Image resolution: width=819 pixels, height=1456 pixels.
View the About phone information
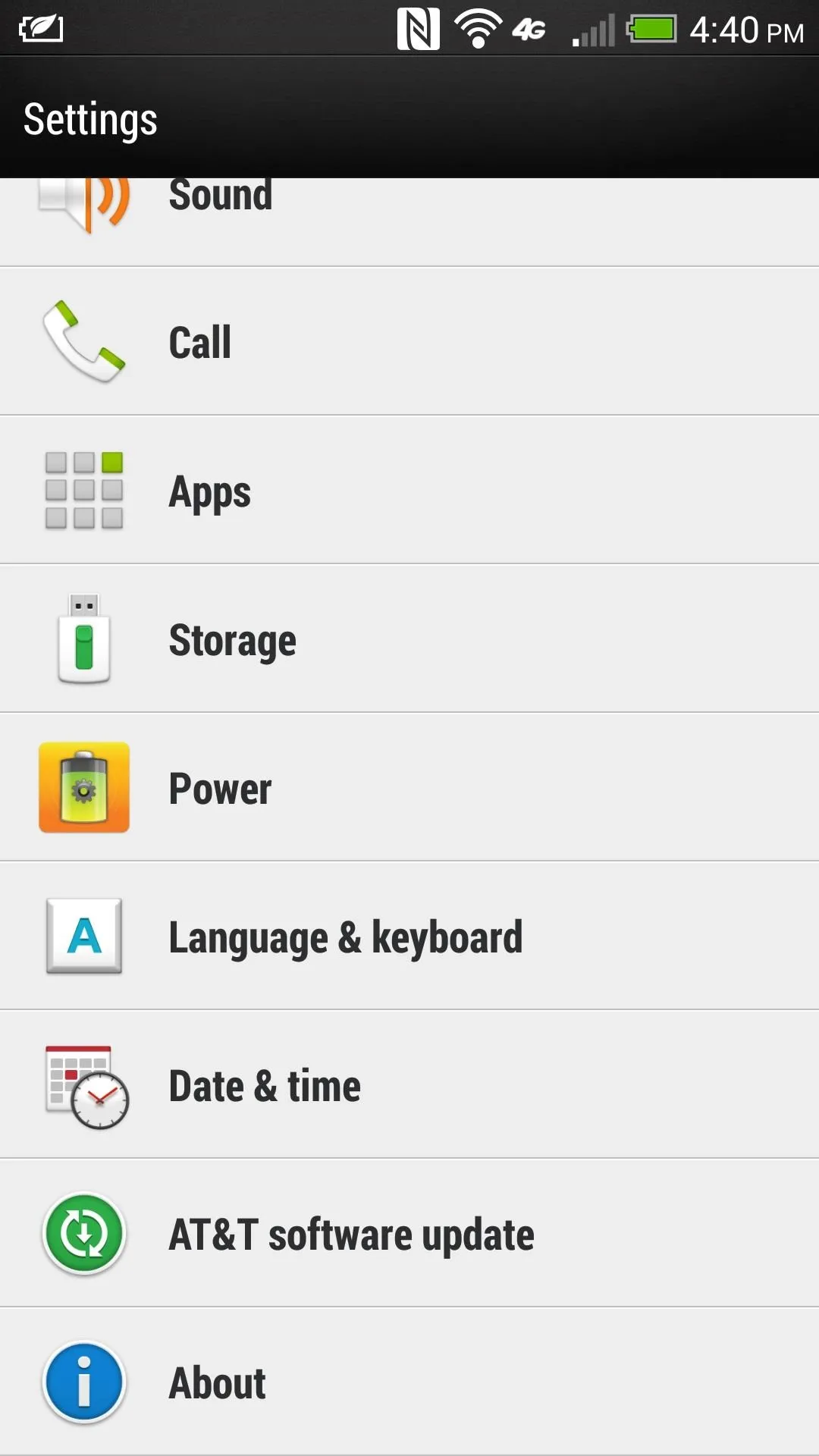409,1382
